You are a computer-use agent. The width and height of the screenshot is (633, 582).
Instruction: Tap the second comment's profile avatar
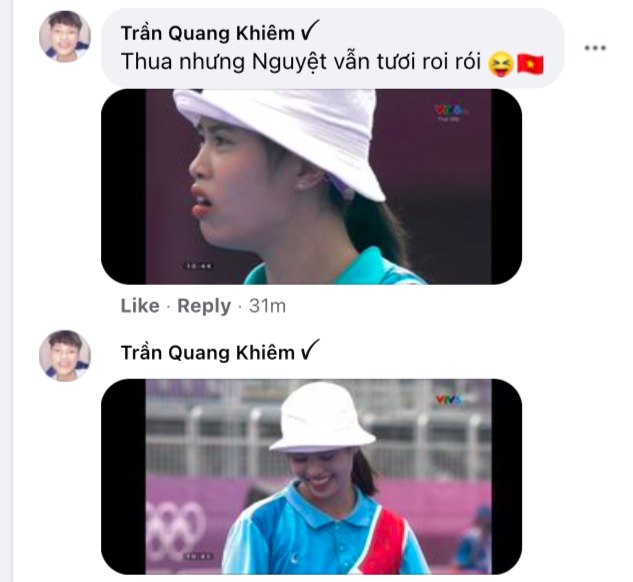pyautogui.click(x=65, y=356)
